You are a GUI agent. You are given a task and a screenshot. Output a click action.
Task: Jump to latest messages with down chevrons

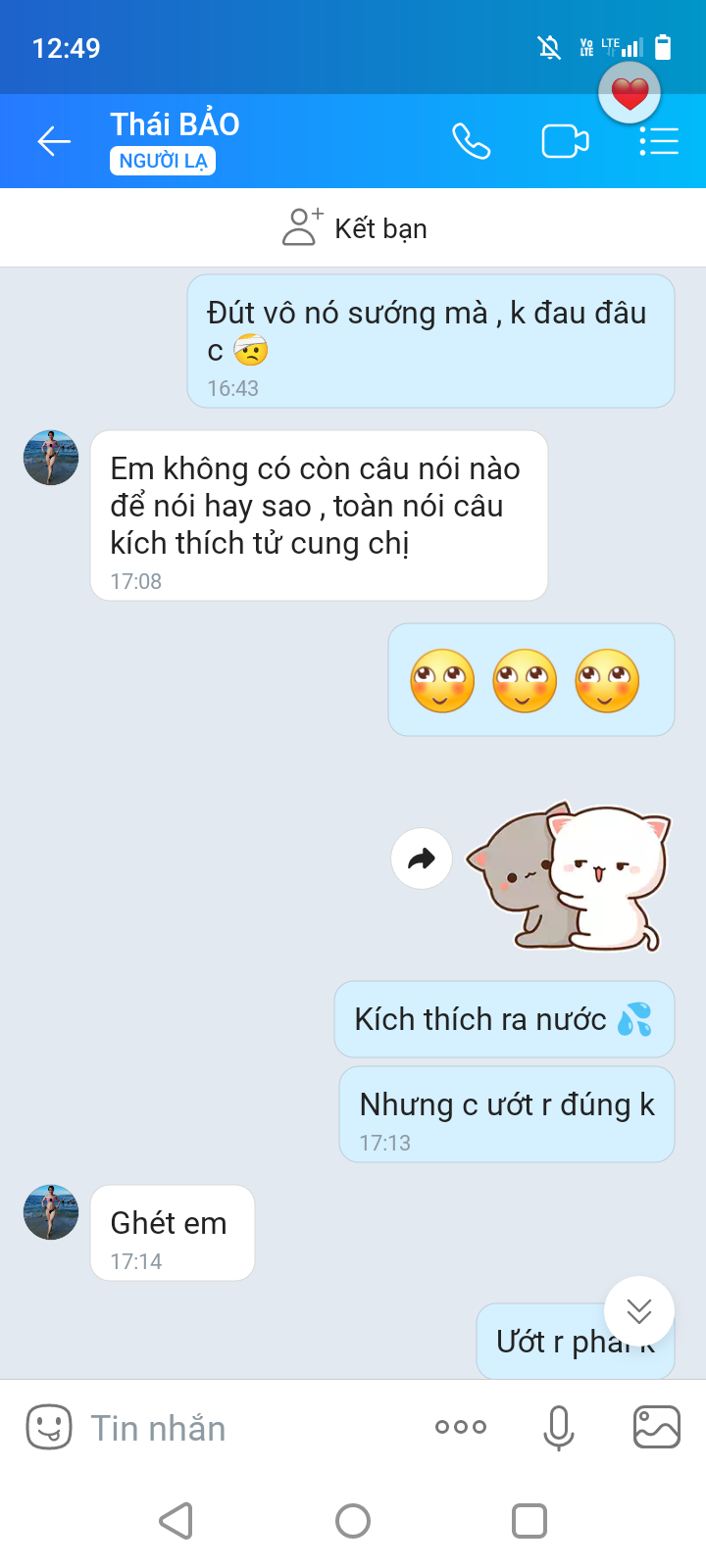coord(639,1311)
